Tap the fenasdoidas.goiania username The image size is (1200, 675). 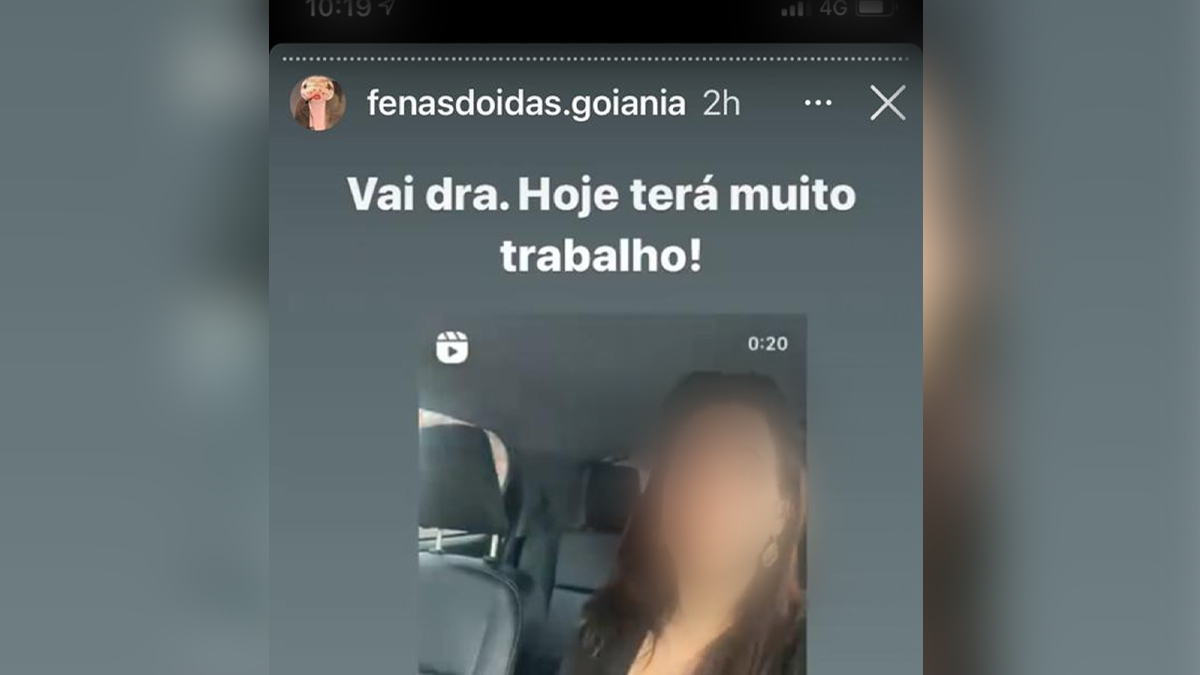pos(526,103)
